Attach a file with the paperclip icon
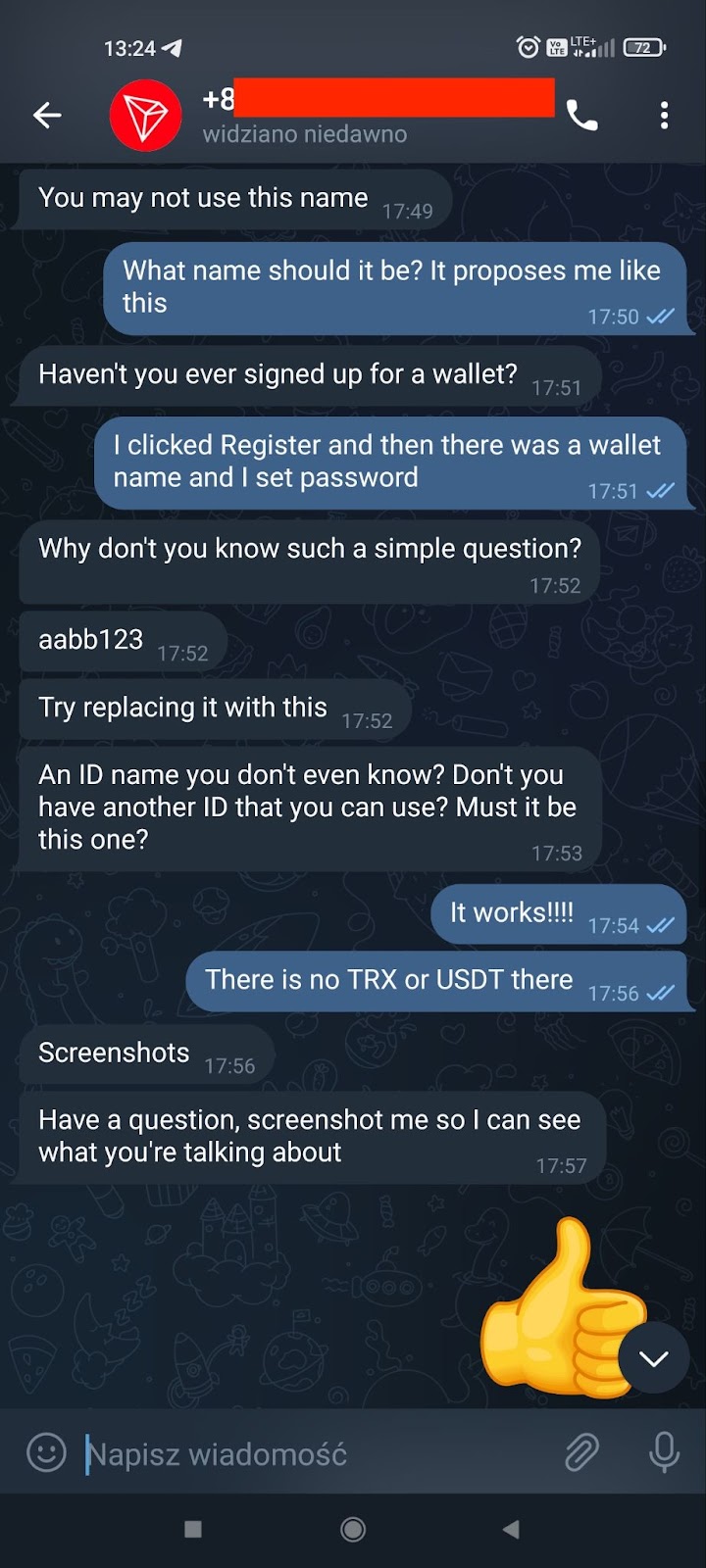Screen dimensions: 706x1568 click(581, 1453)
